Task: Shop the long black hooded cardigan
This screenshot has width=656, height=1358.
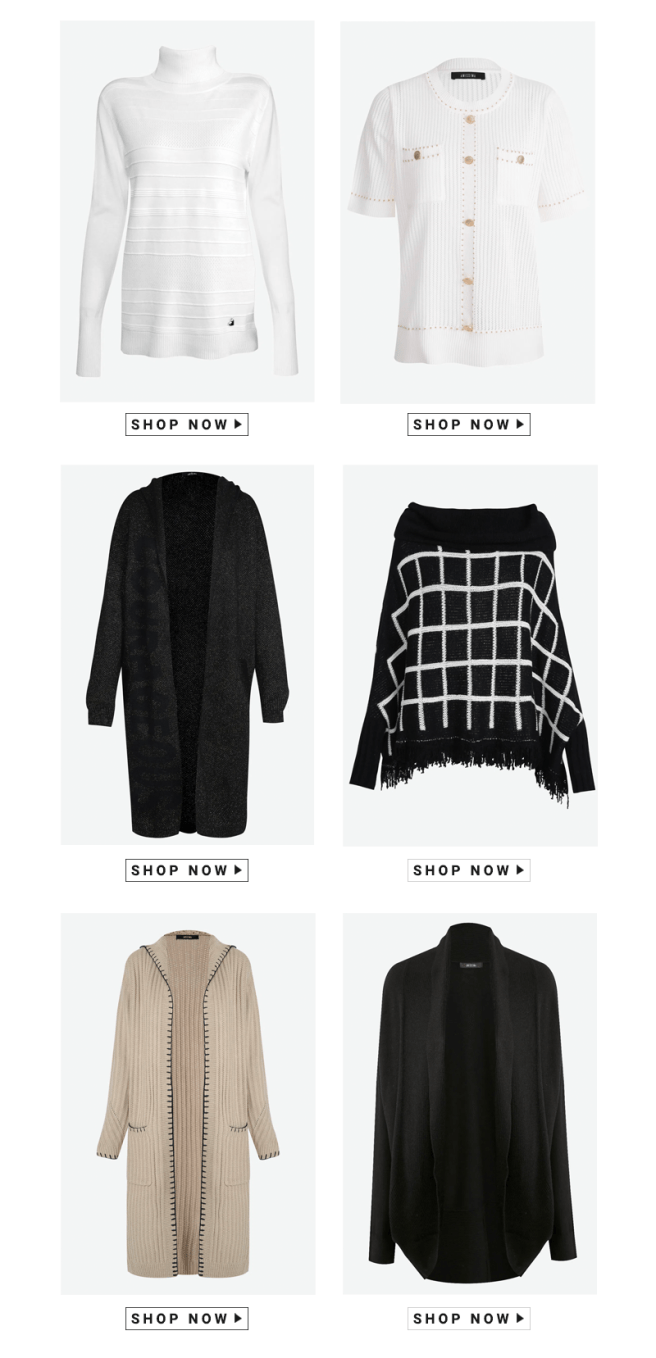Action: (x=186, y=870)
